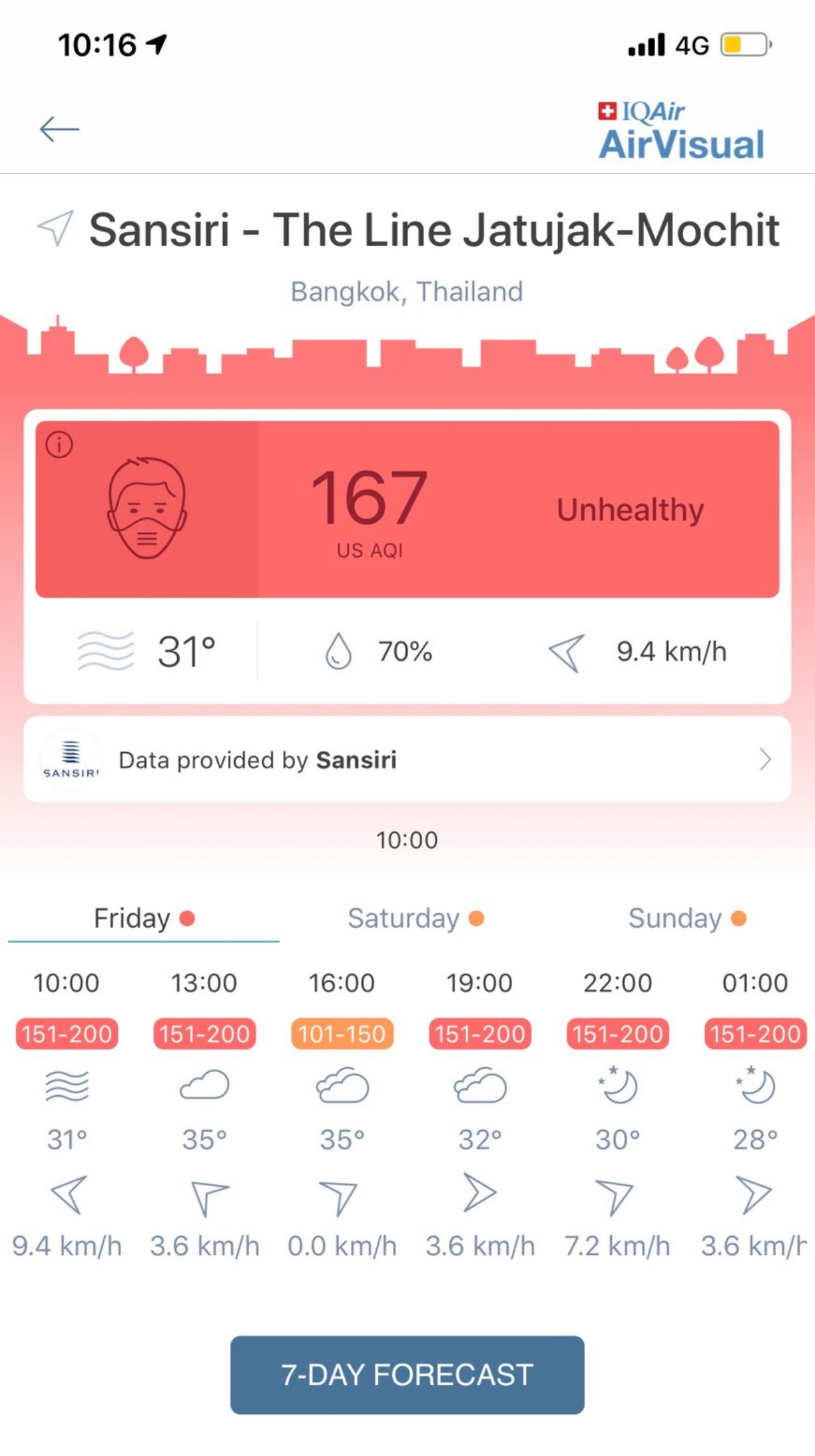This screenshot has width=815, height=1456.
Task: Select the Friday tab
Action: pos(143,918)
